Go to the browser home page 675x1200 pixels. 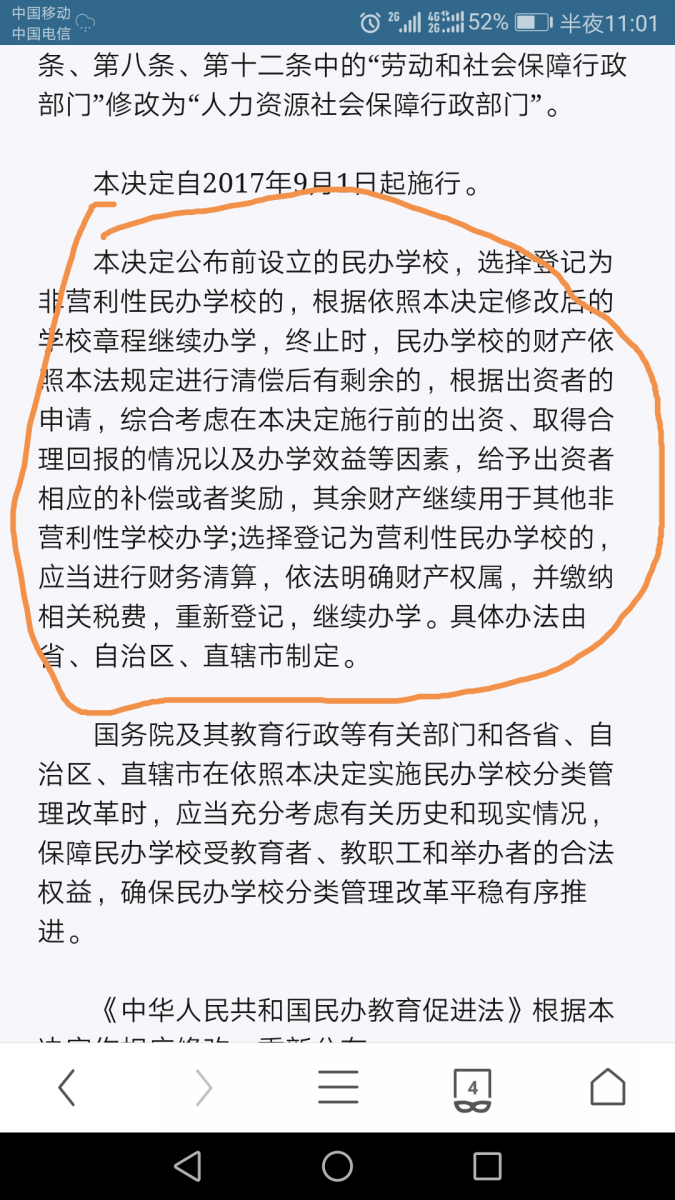click(x=607, y=1087)
